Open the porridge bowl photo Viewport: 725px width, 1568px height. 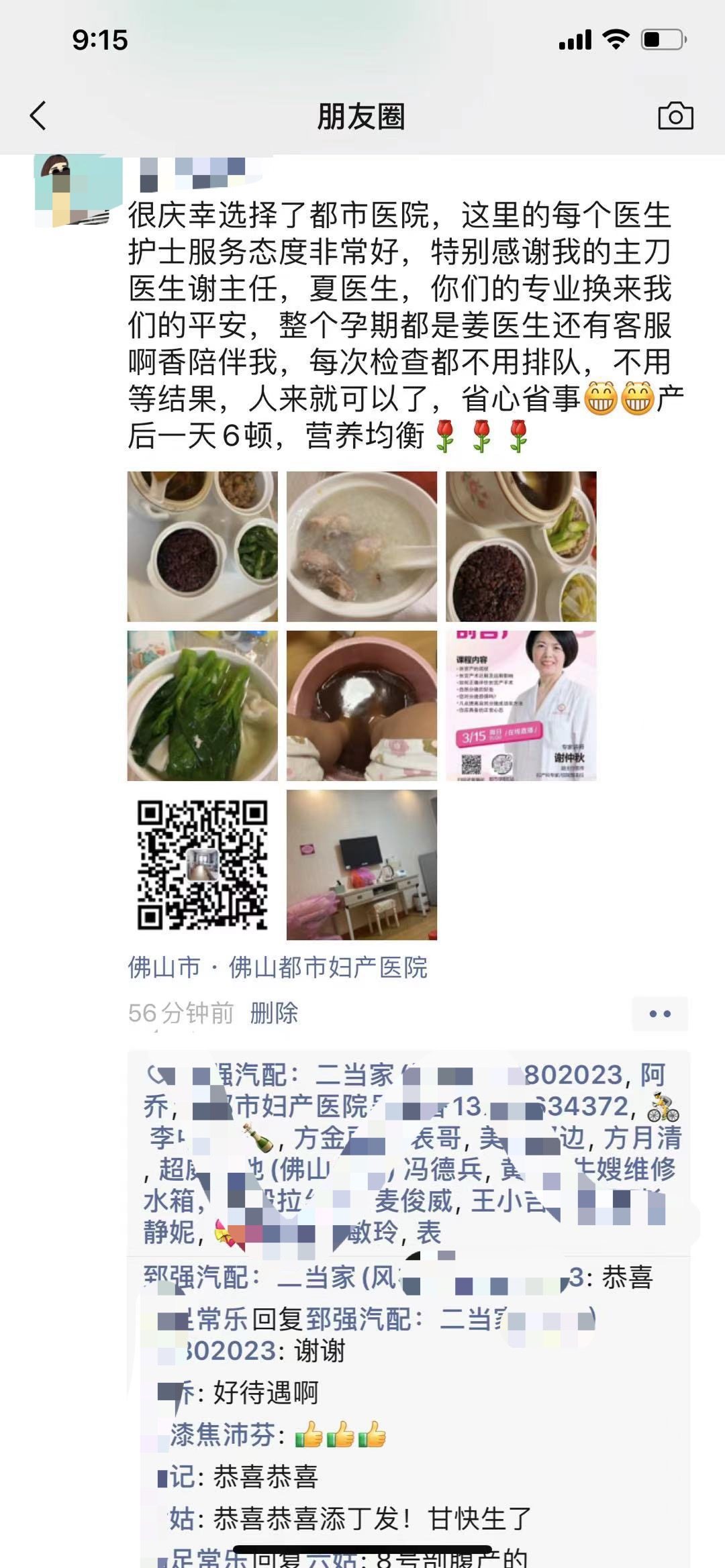361,546
